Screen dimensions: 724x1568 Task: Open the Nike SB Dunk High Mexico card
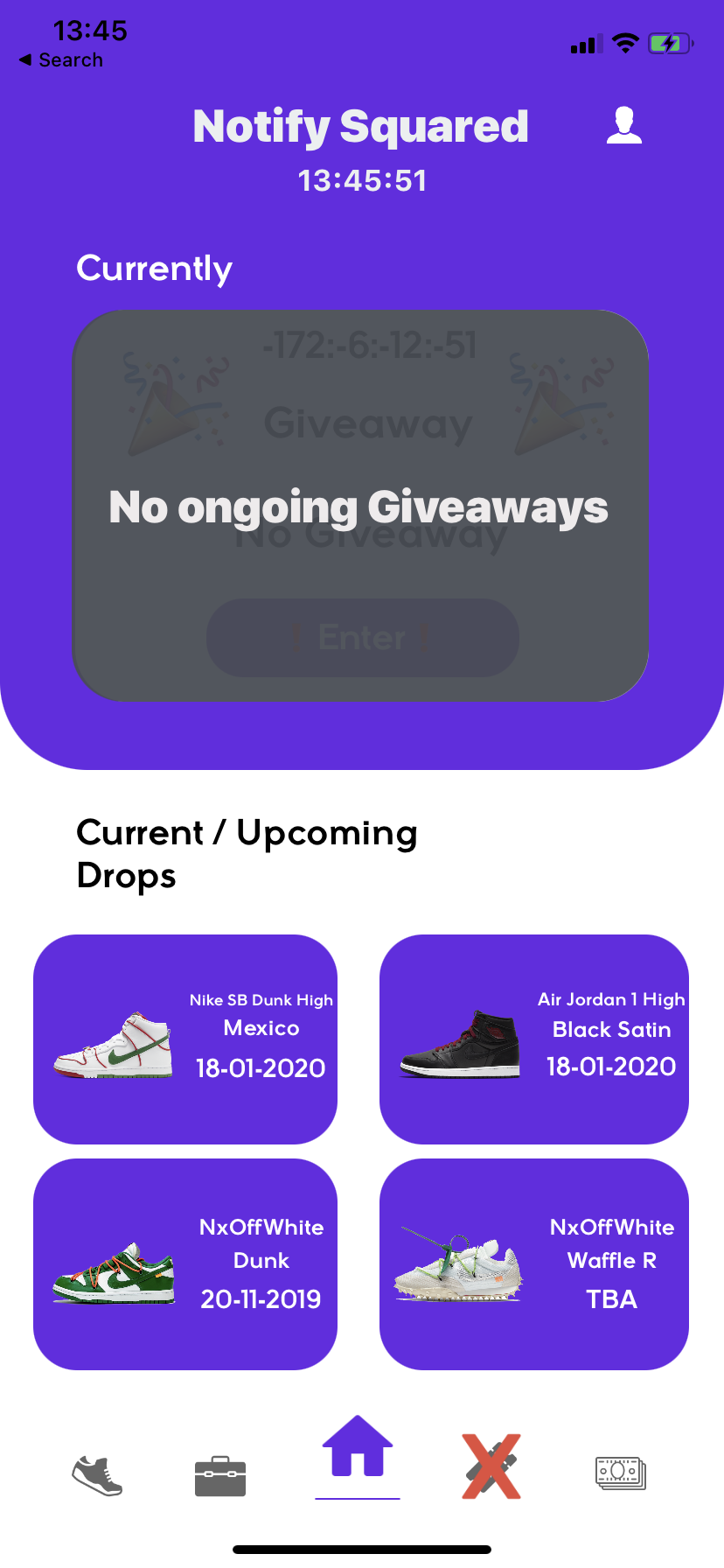click(x=185, y=1039)
